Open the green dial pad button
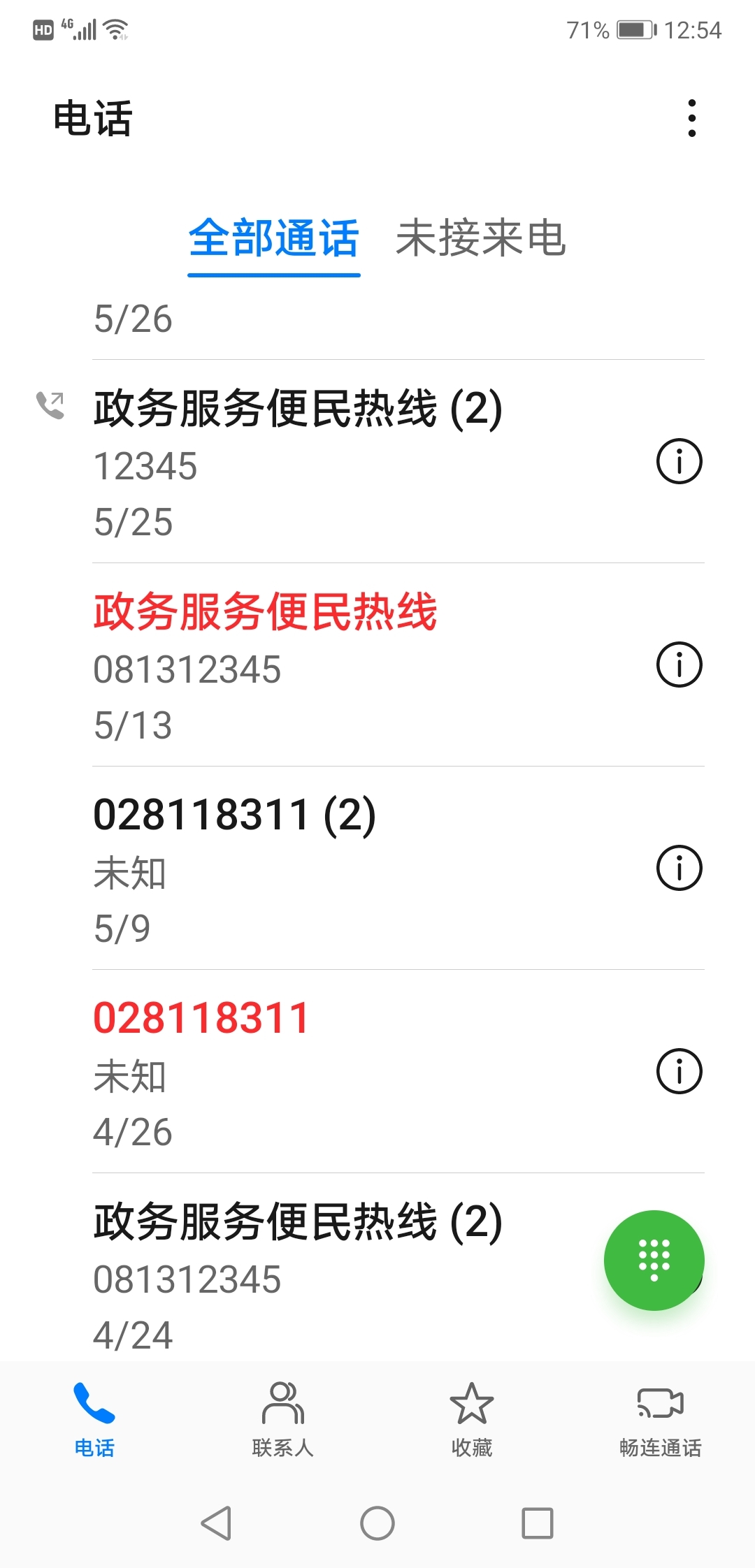This screenshot has height=1568, width=755. (654, 1260)
